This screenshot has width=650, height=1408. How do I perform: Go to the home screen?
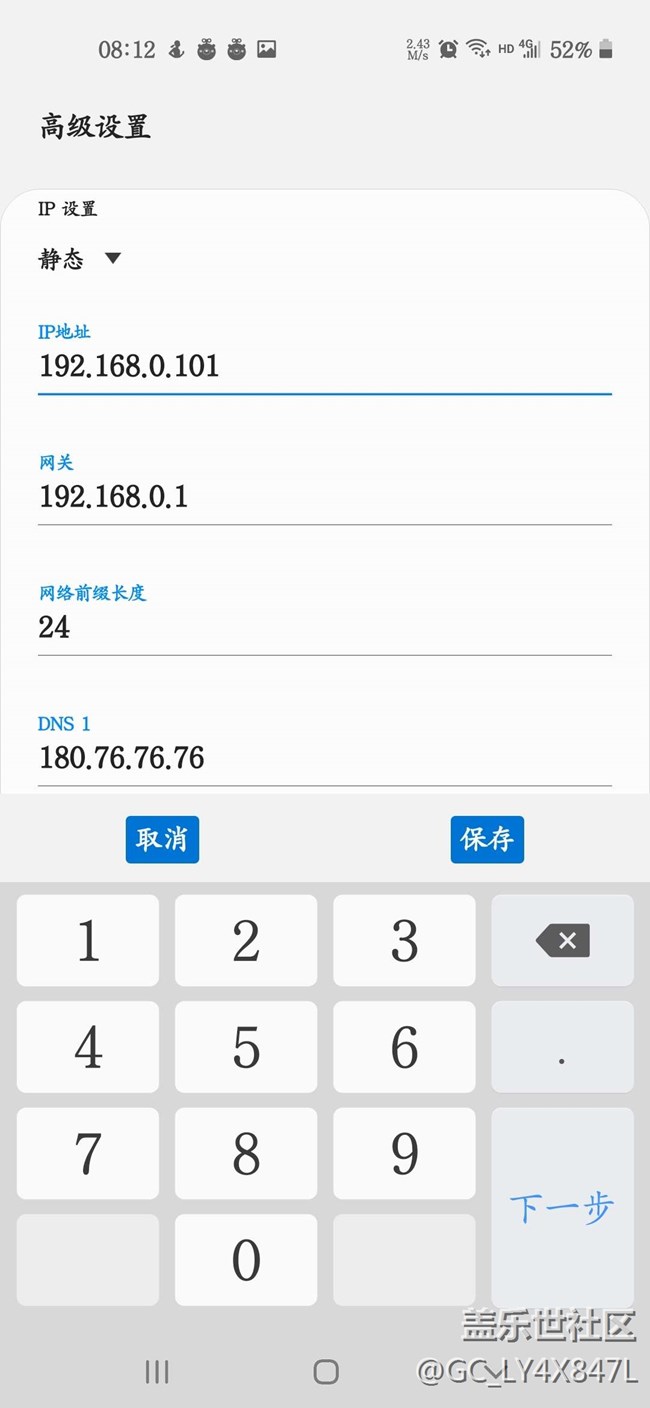coord(325,1371)
